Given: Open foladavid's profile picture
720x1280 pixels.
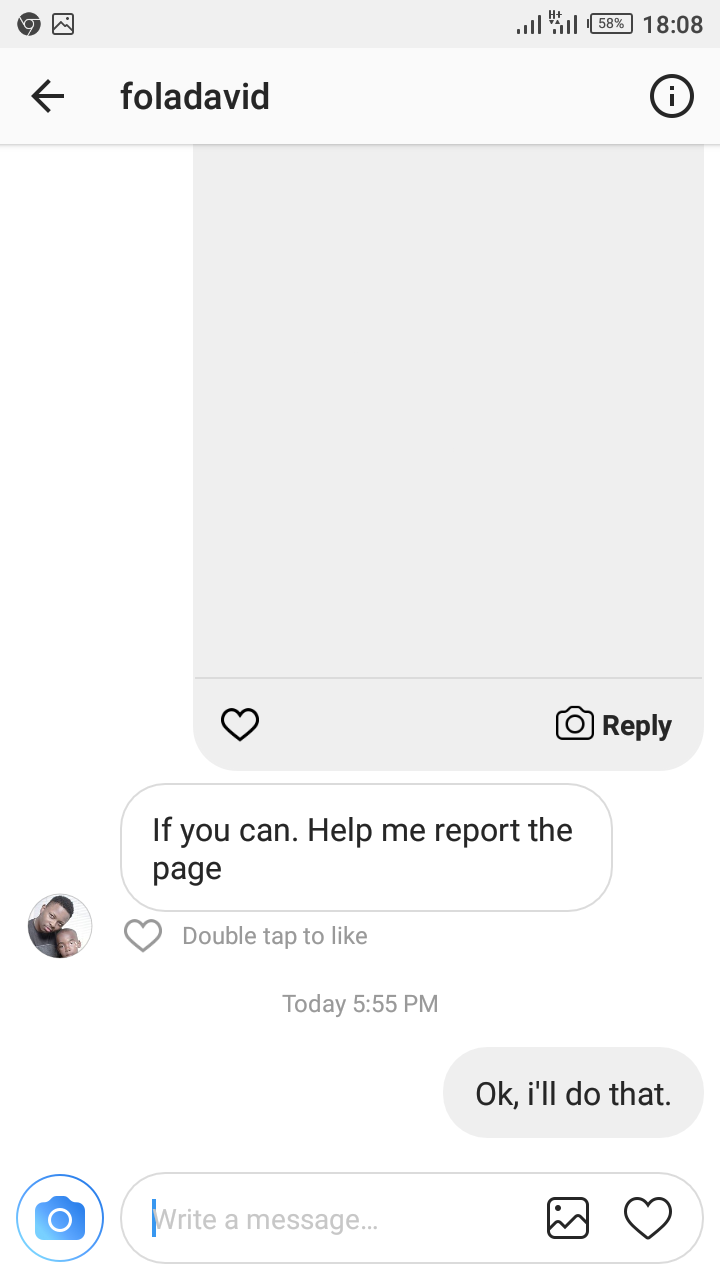Looking at the screenshot, I should (x=60, y=926).
